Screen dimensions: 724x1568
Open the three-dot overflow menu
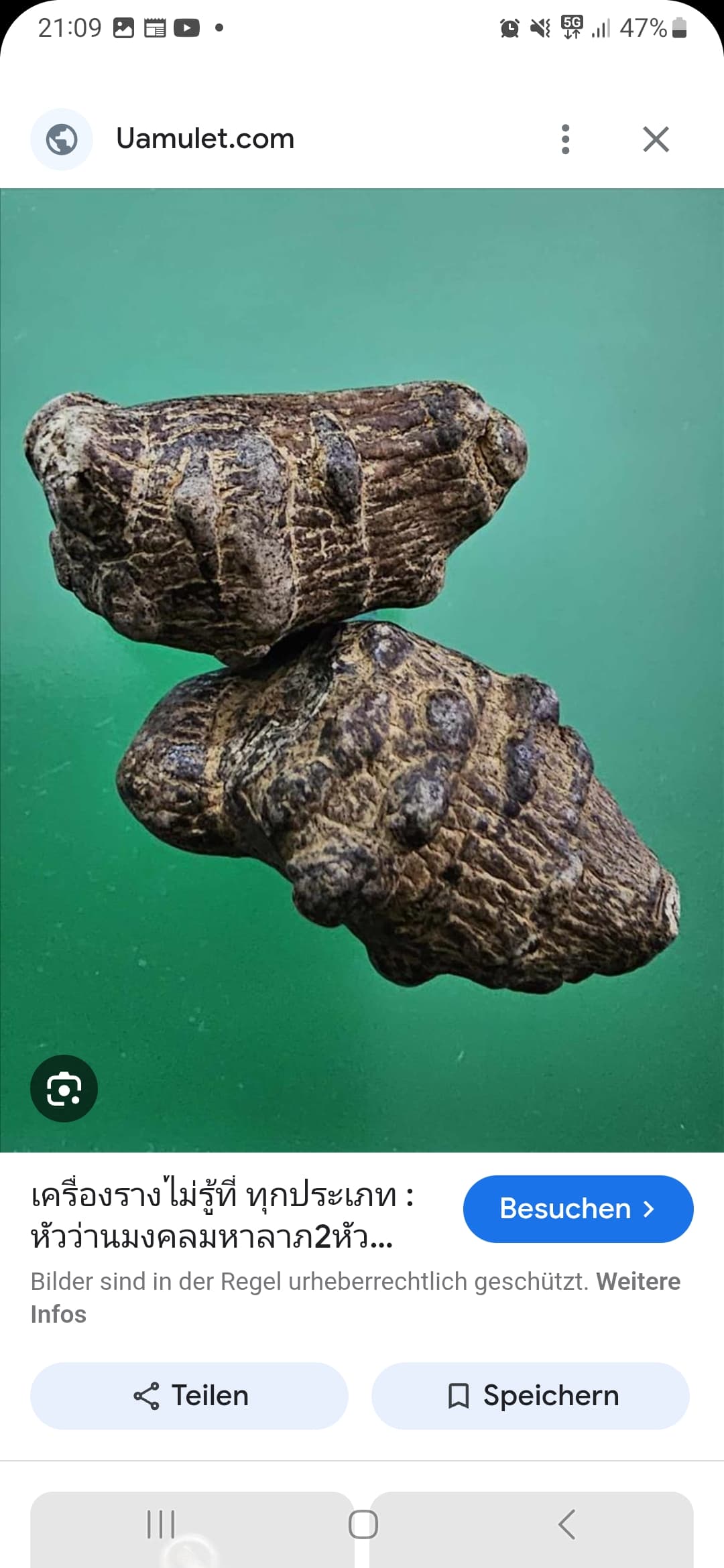[x=565, y=139]
